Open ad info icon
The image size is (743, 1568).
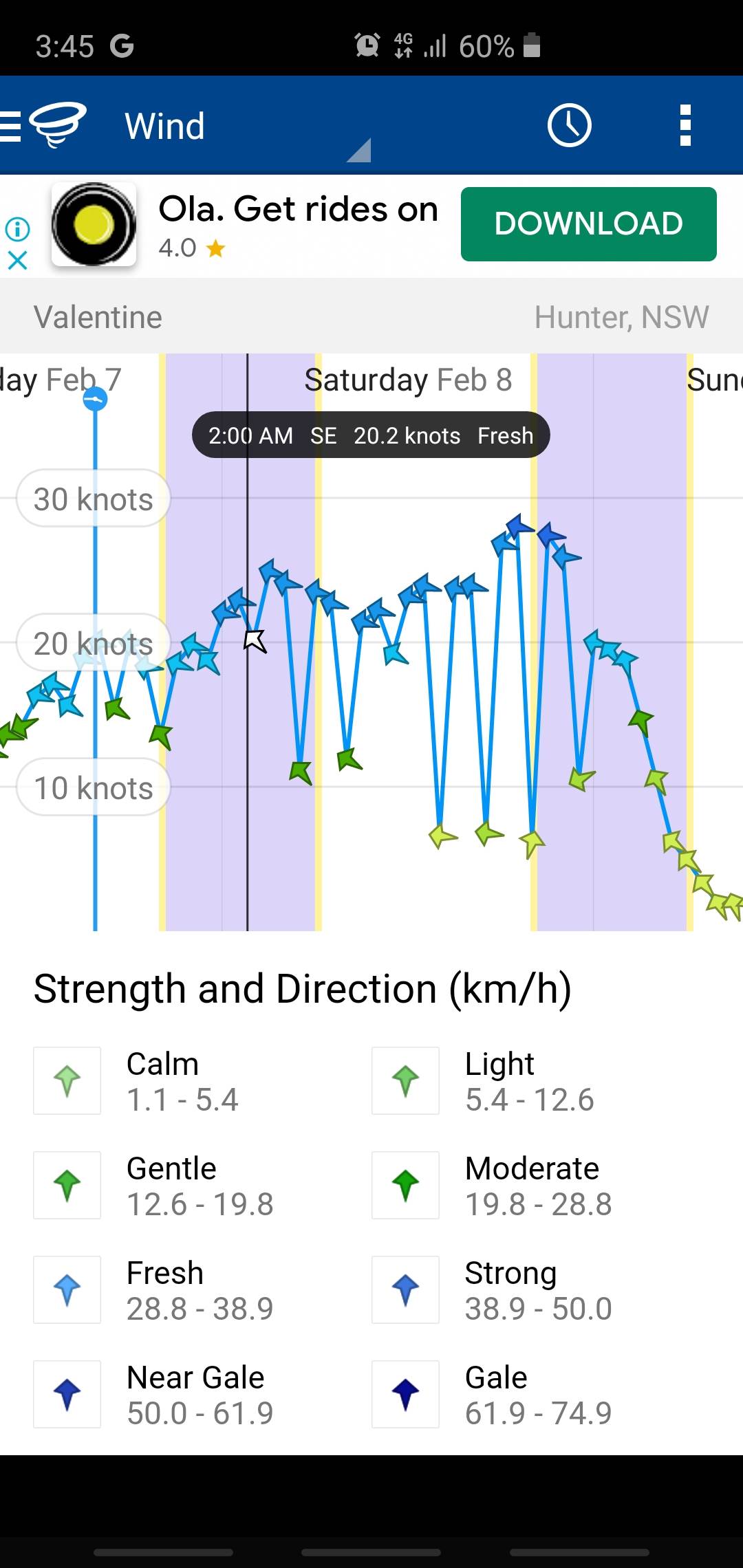[17, 228]
